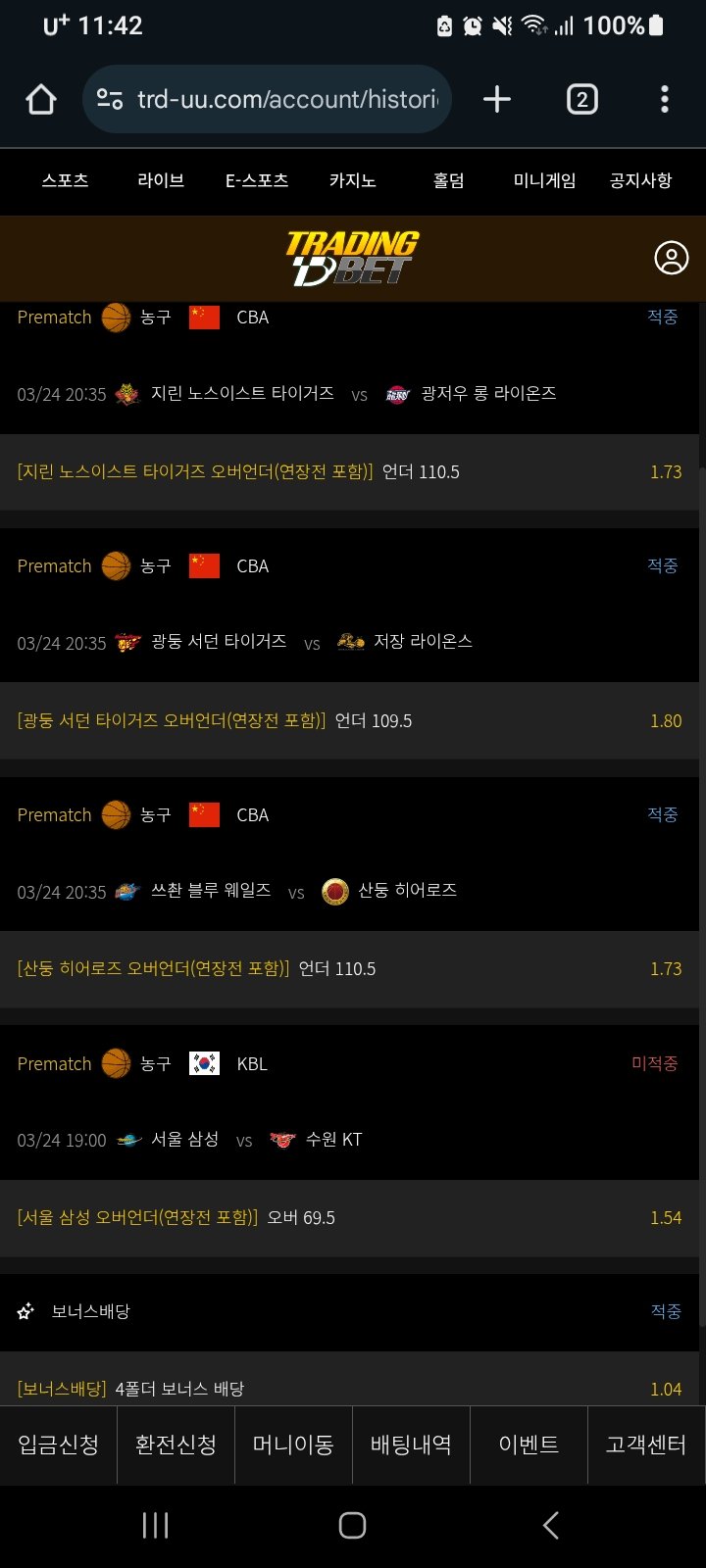Tap the system back button

coord(551,1525)
